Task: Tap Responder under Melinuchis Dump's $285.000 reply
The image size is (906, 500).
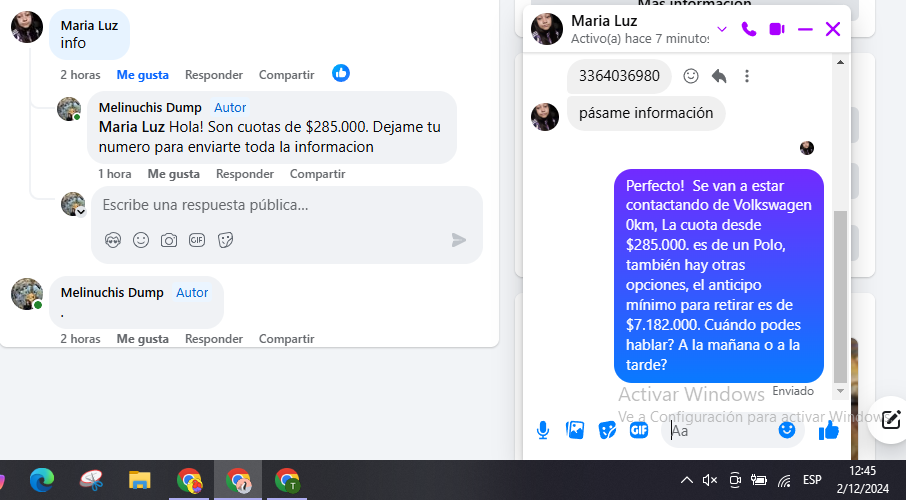Action: point(245,174)
